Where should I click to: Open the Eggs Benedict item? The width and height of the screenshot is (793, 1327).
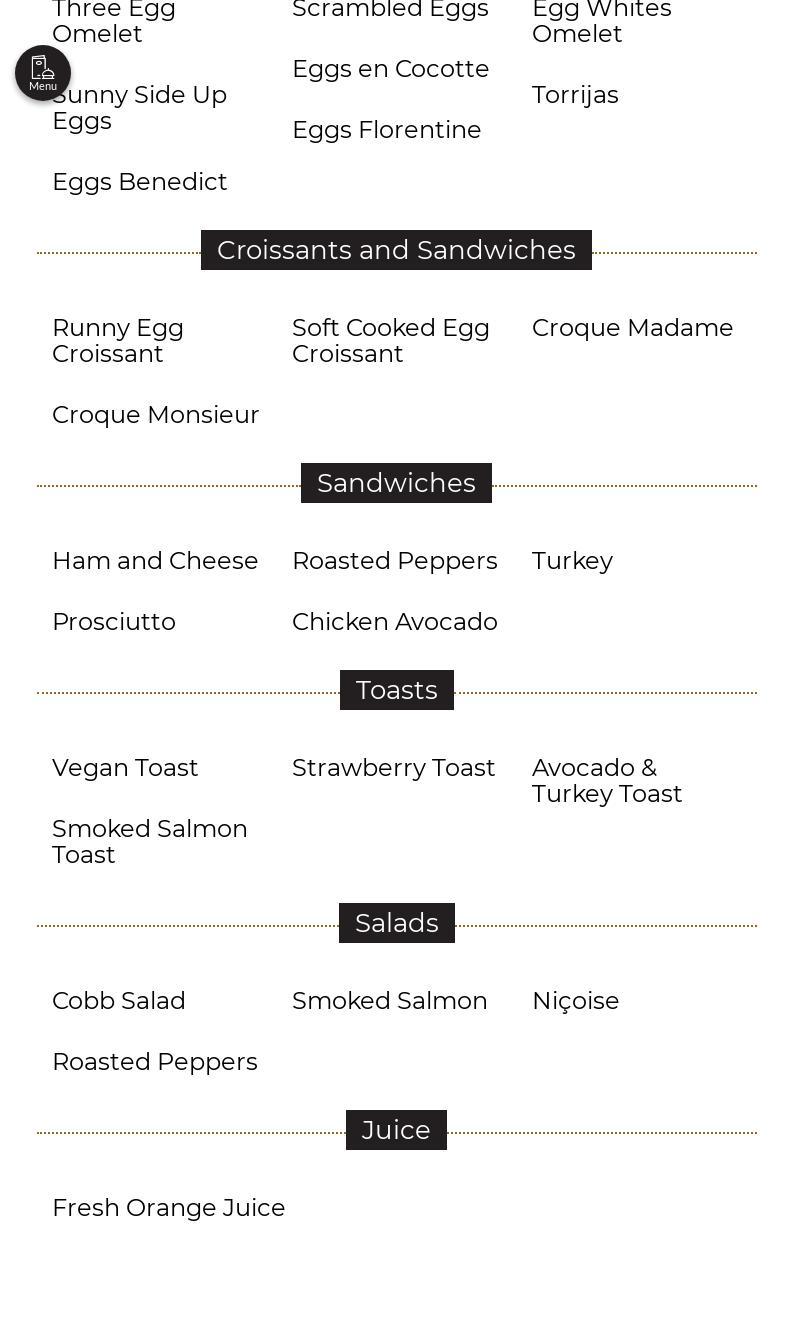[x=140, y=182]
